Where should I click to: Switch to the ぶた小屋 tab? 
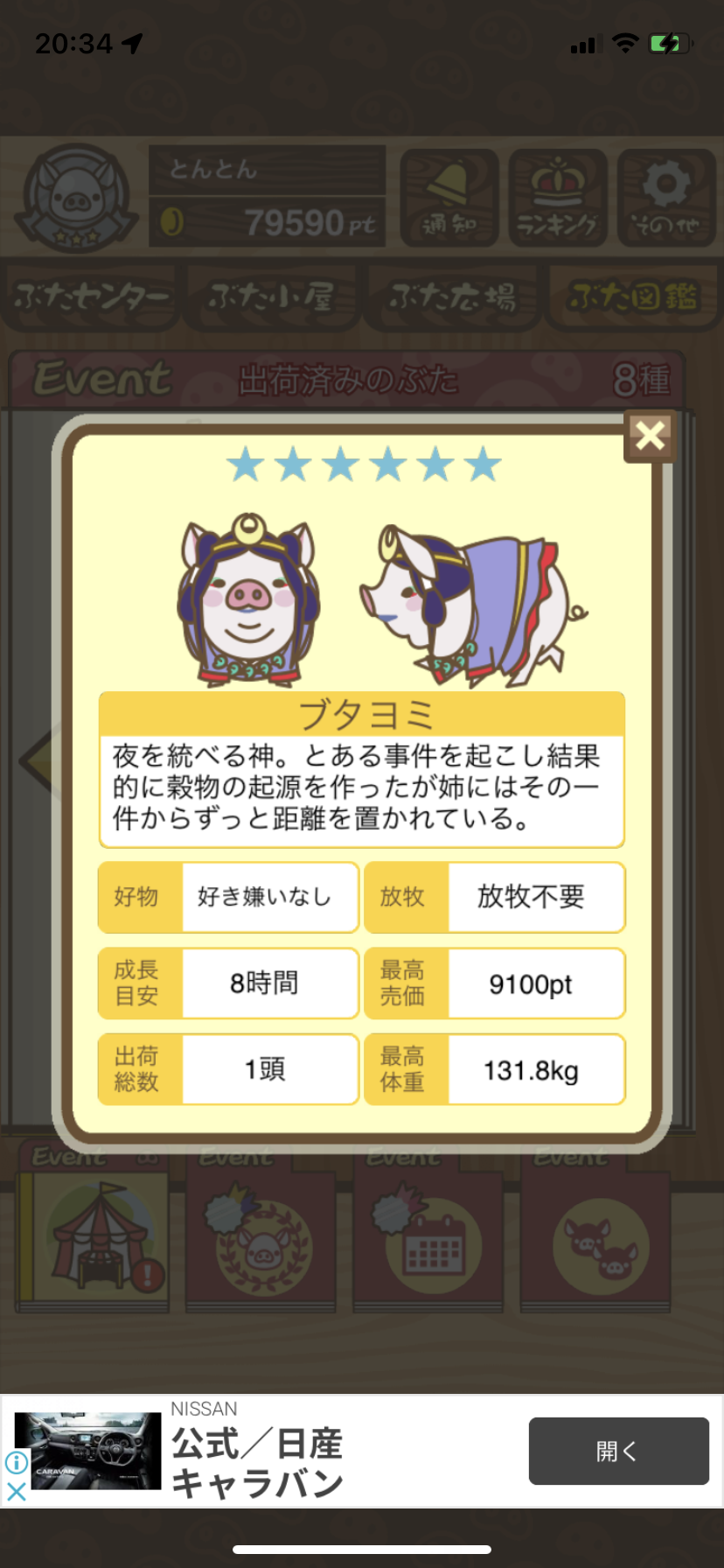point(271,297)
